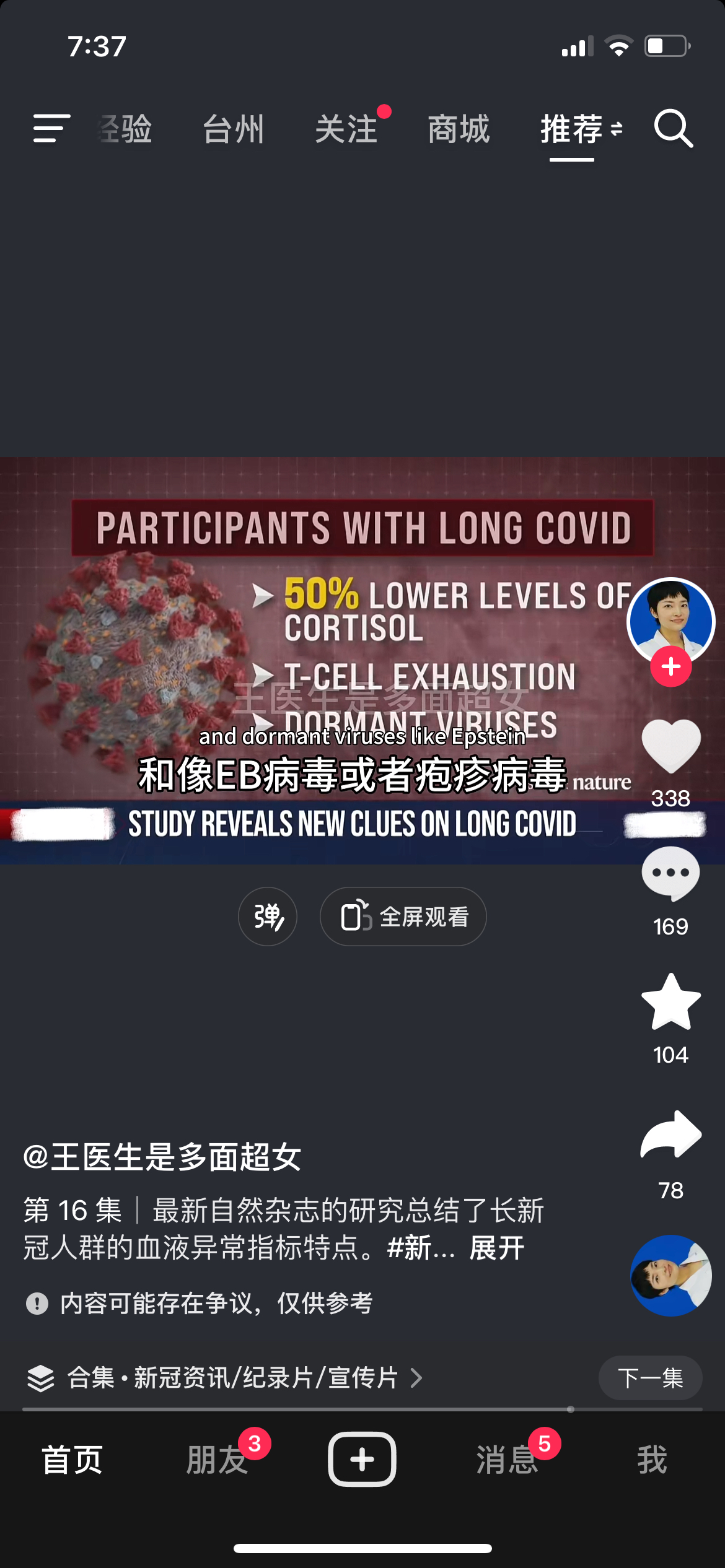Open the comments bubble icon
Image resolution: width=725 pixels, height=1568 pixels.
(x=671, y=874)
